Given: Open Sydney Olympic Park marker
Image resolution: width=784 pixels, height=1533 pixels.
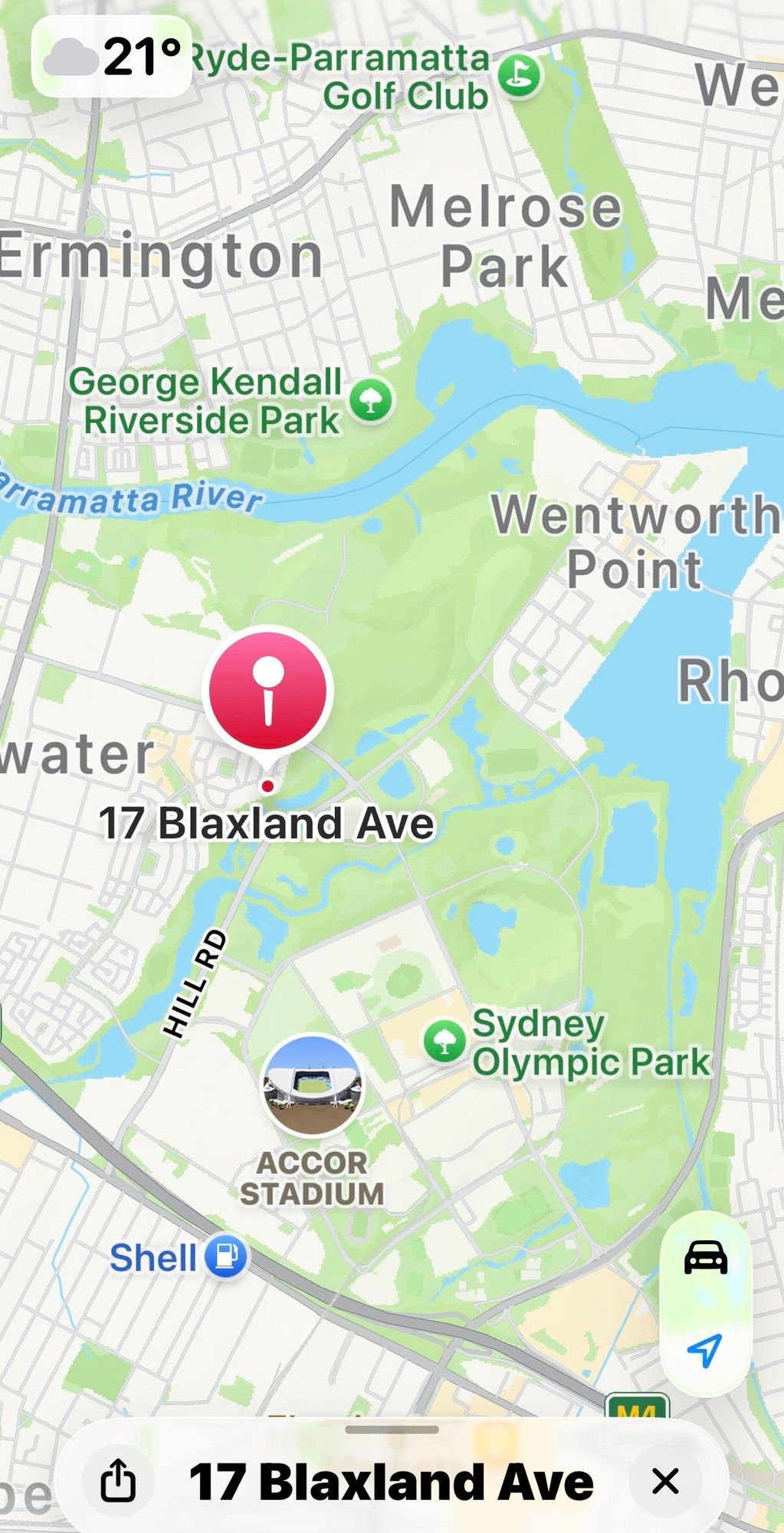Looking at the screenshot, I should (x=444, y=1041).
